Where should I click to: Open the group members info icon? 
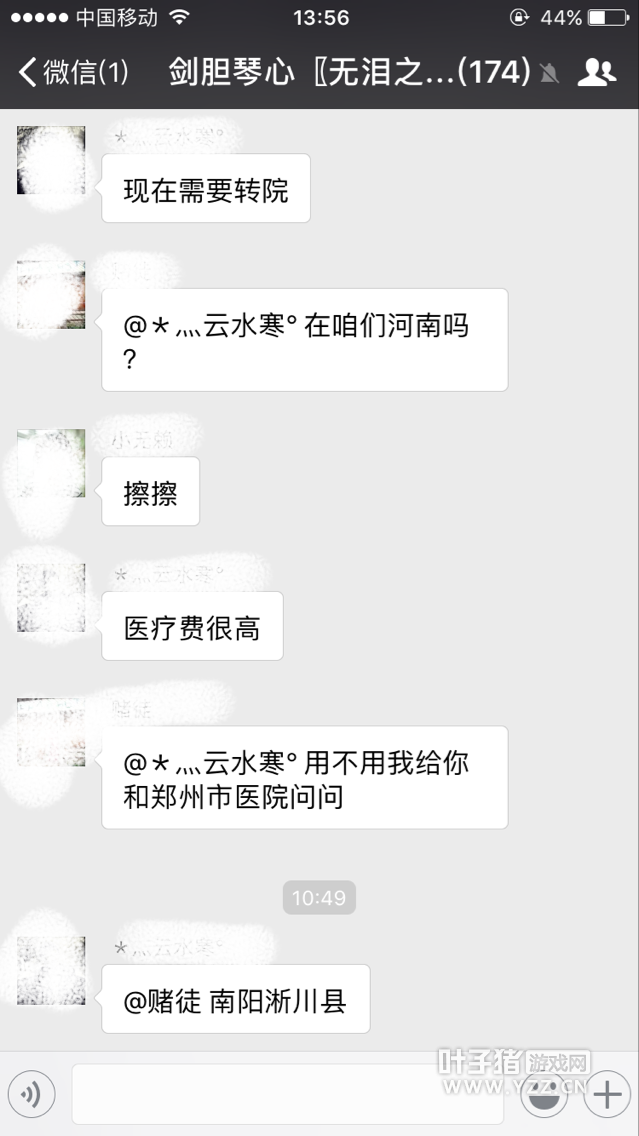tap(597, 72)
